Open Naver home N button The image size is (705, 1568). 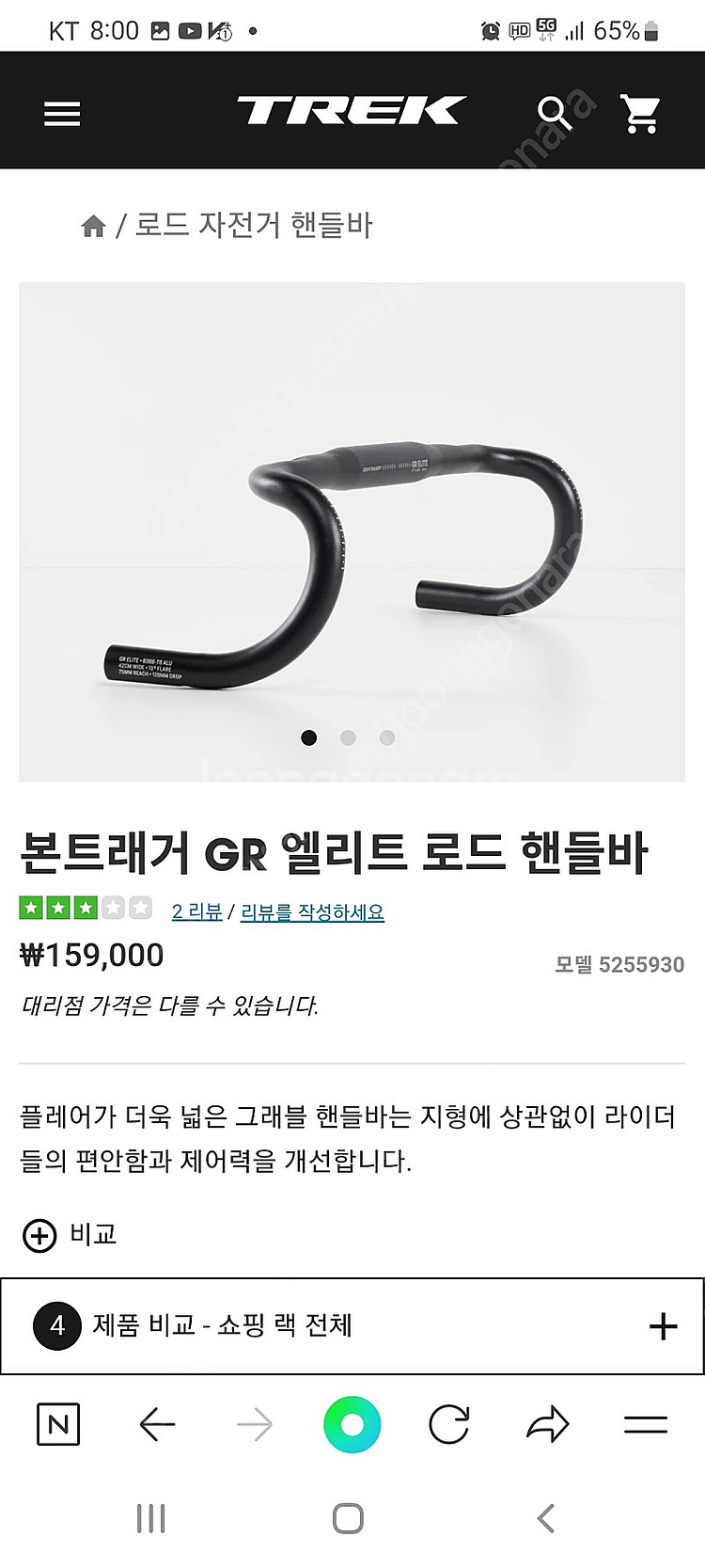point(58,1425)
